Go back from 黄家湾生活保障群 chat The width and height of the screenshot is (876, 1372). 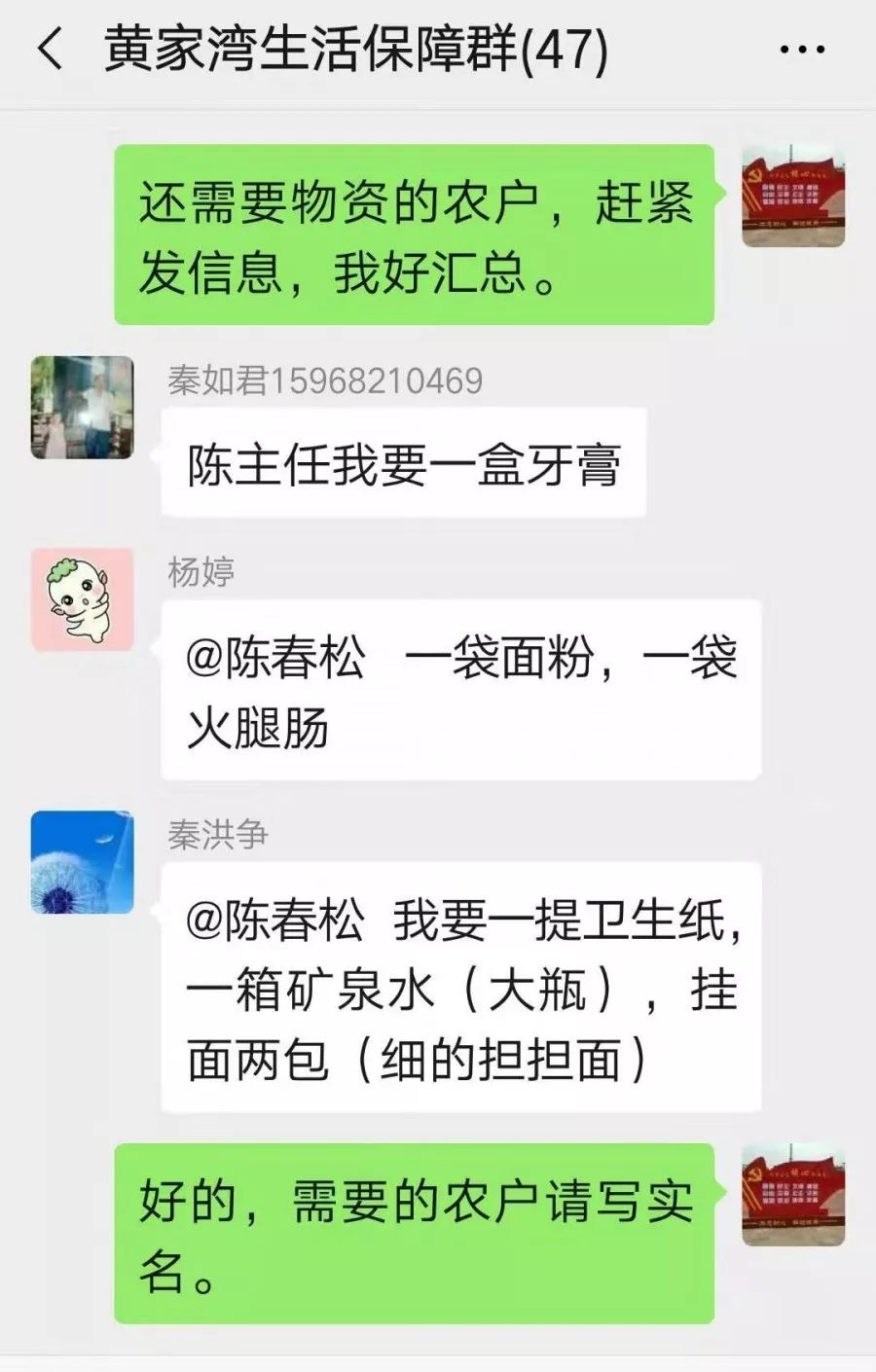(x=51, y=49)
